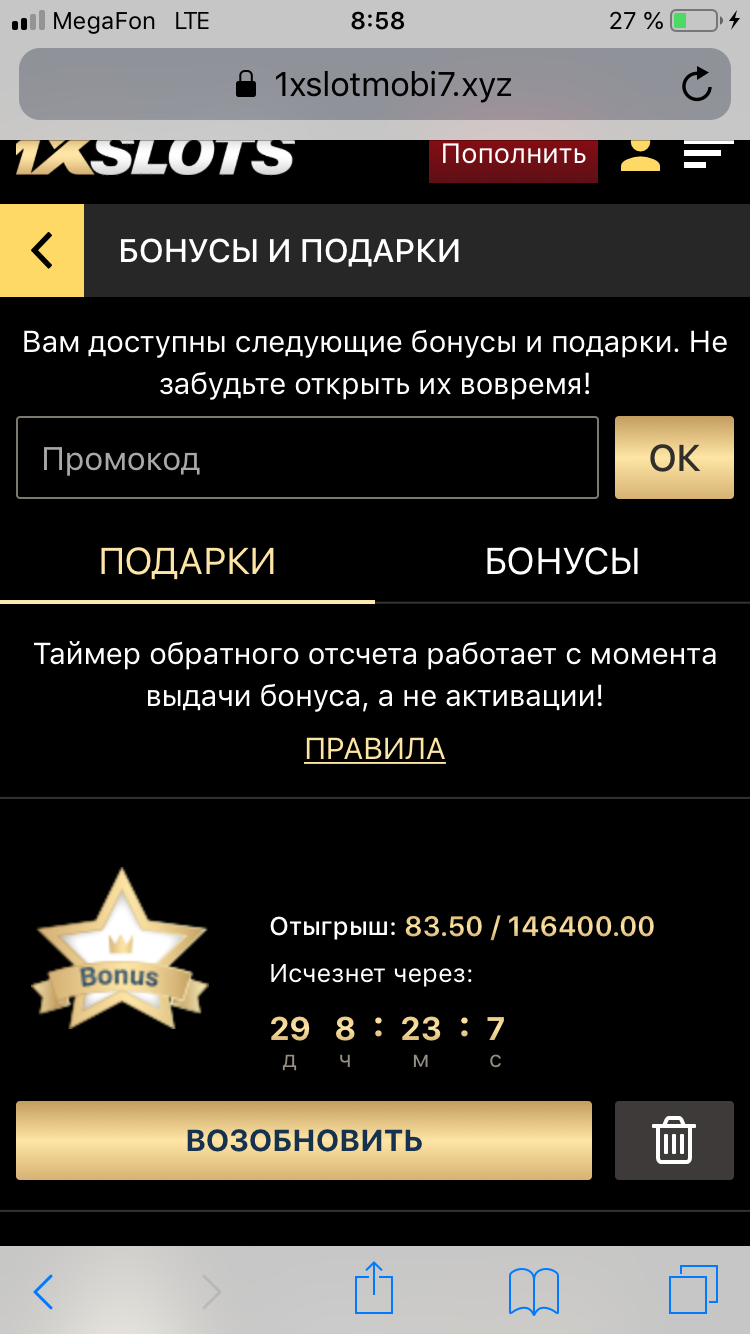The image size is (750, 1334).
Task: Go back in Safari history
Action: (x=43, y=1292)
